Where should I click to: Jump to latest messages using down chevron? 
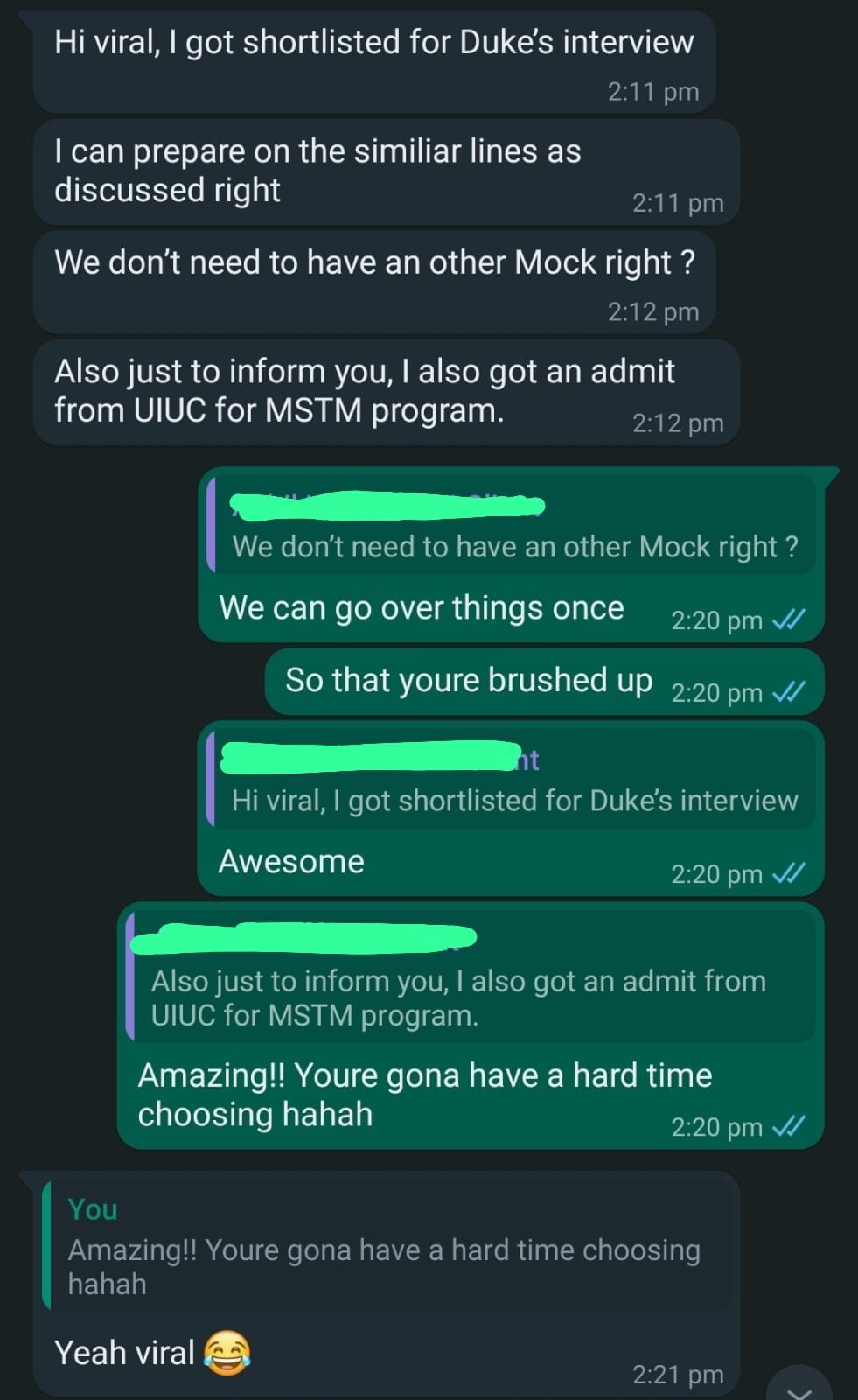pos(800,1387)
